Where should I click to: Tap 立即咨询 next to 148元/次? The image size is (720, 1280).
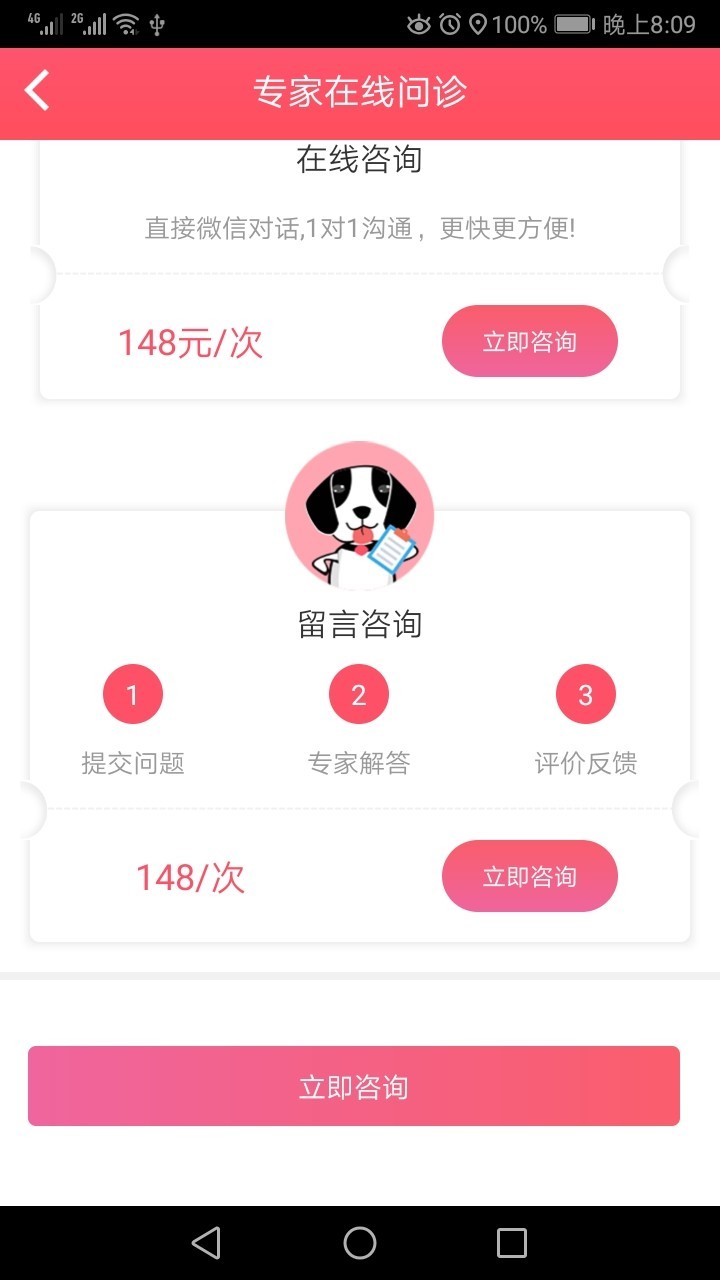[x=529, y=340]
